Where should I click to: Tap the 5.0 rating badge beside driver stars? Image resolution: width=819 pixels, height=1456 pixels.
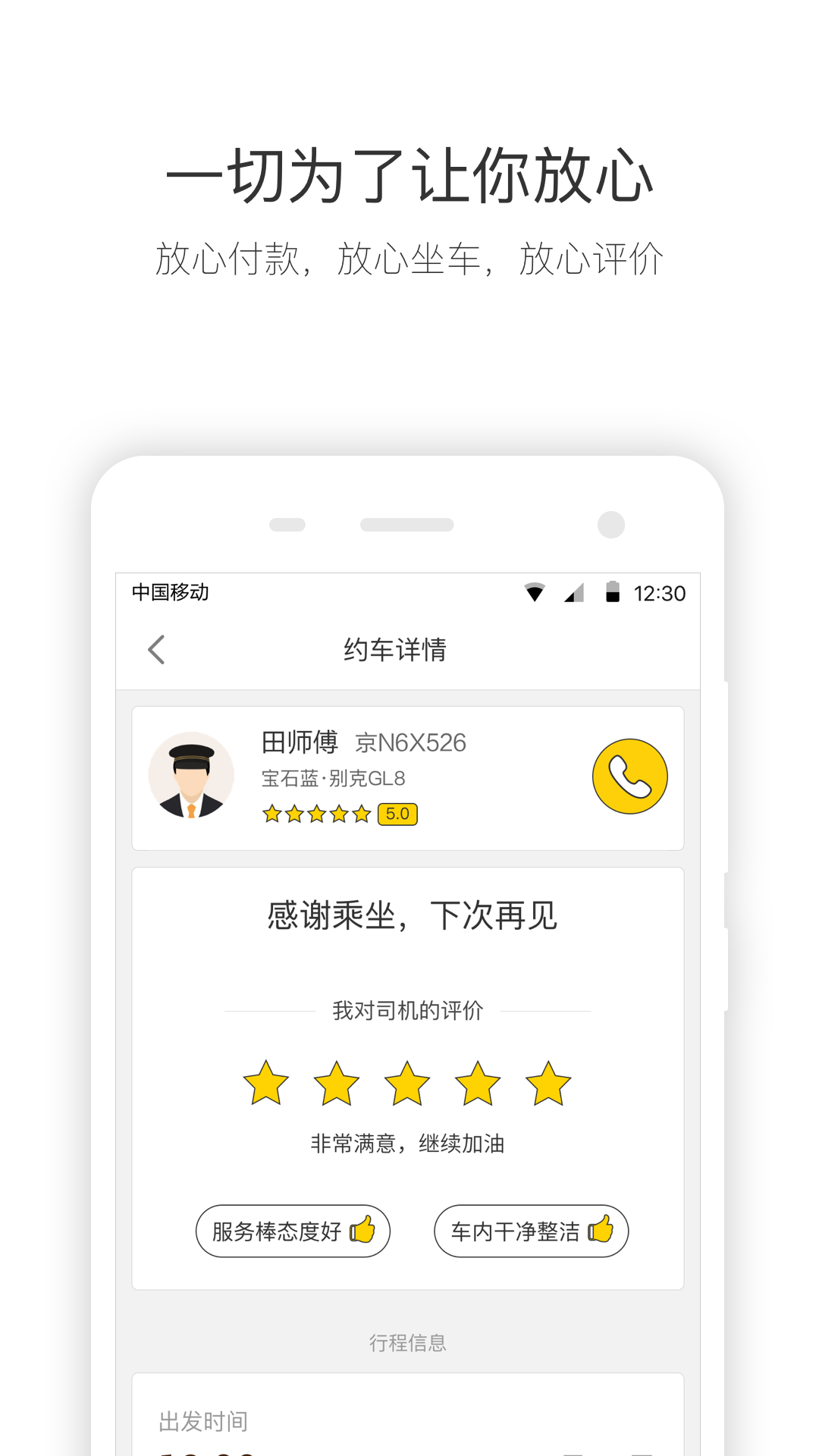coord(397,814)
